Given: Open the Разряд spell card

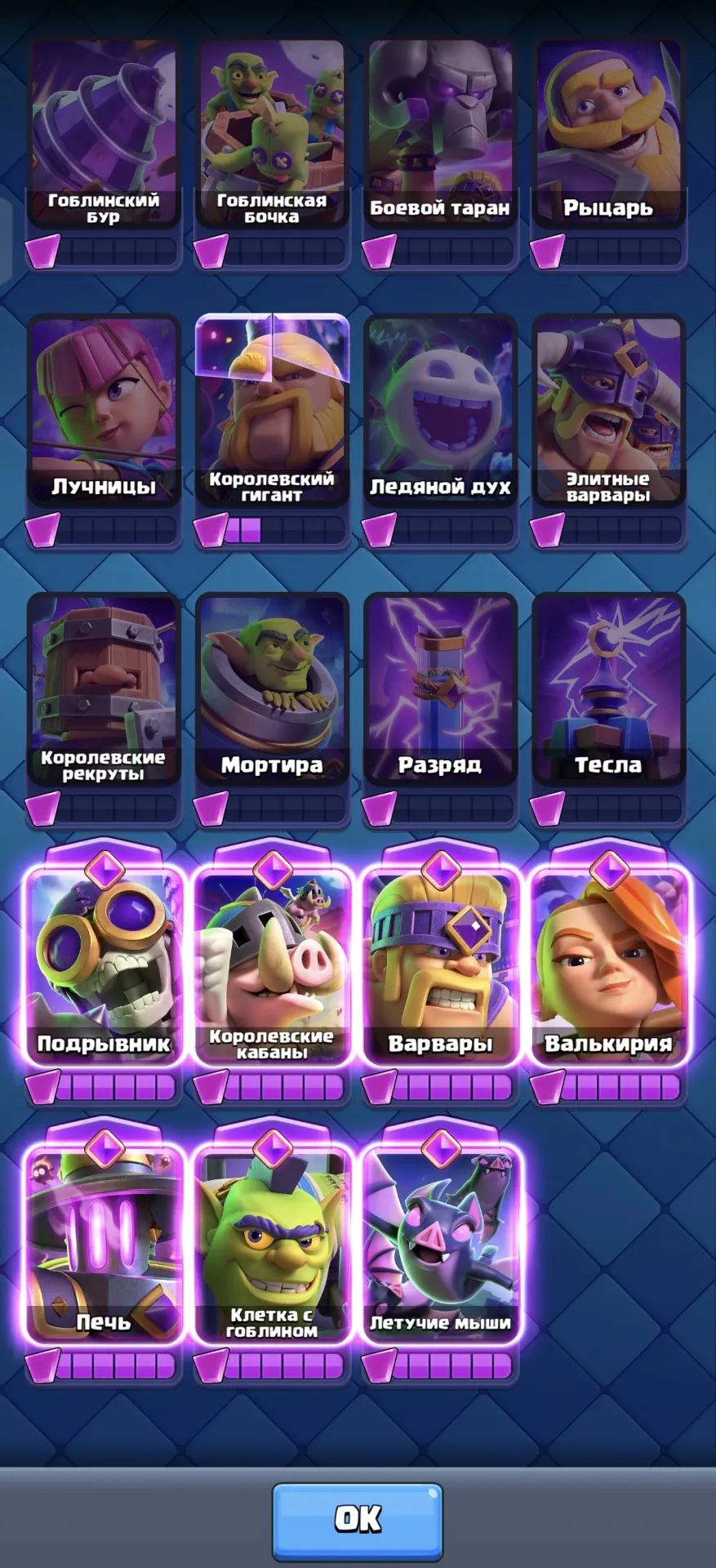Looking at the screenshot, I should pos(440,689).
